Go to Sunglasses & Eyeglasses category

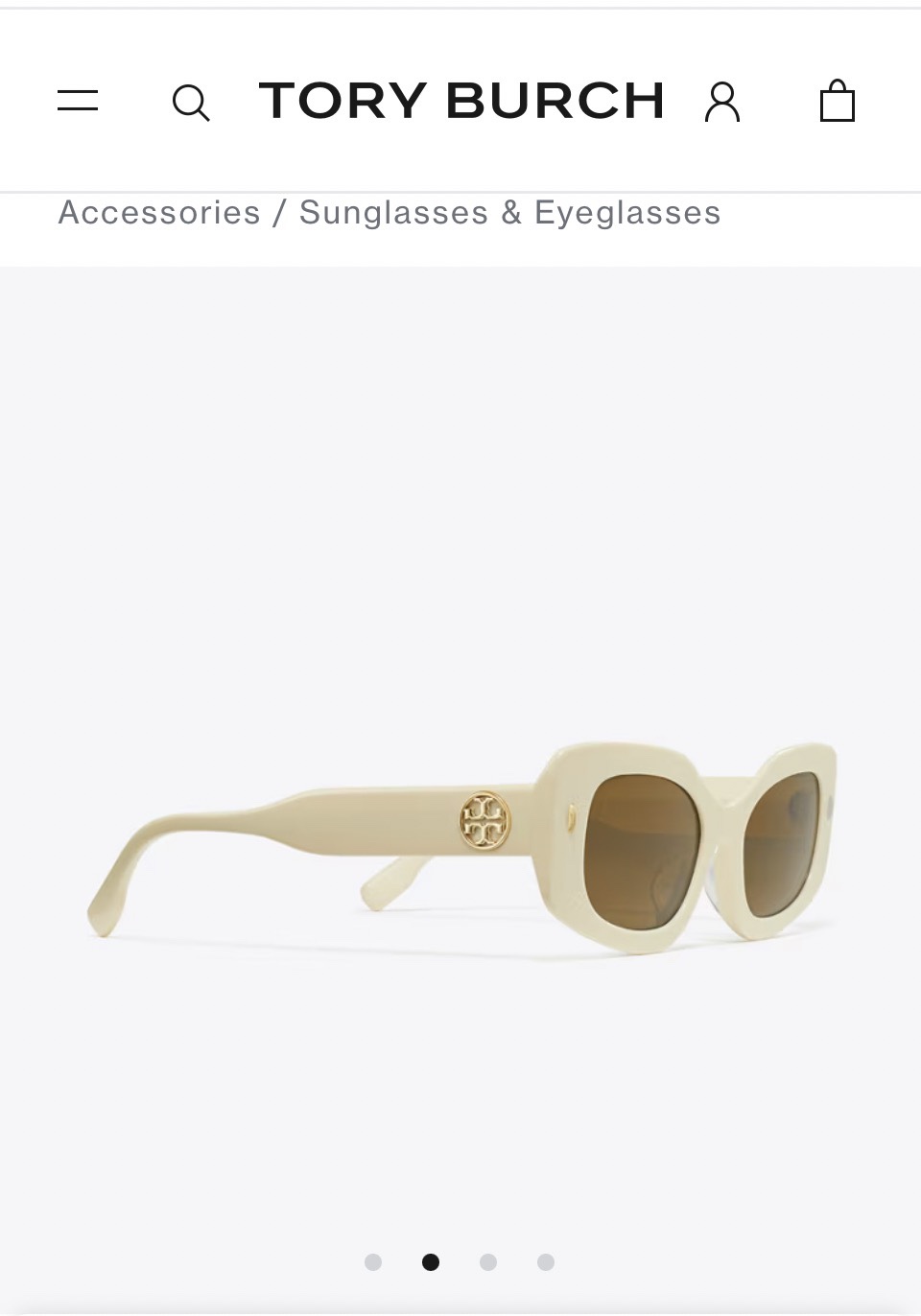click(x=510, y=213)
